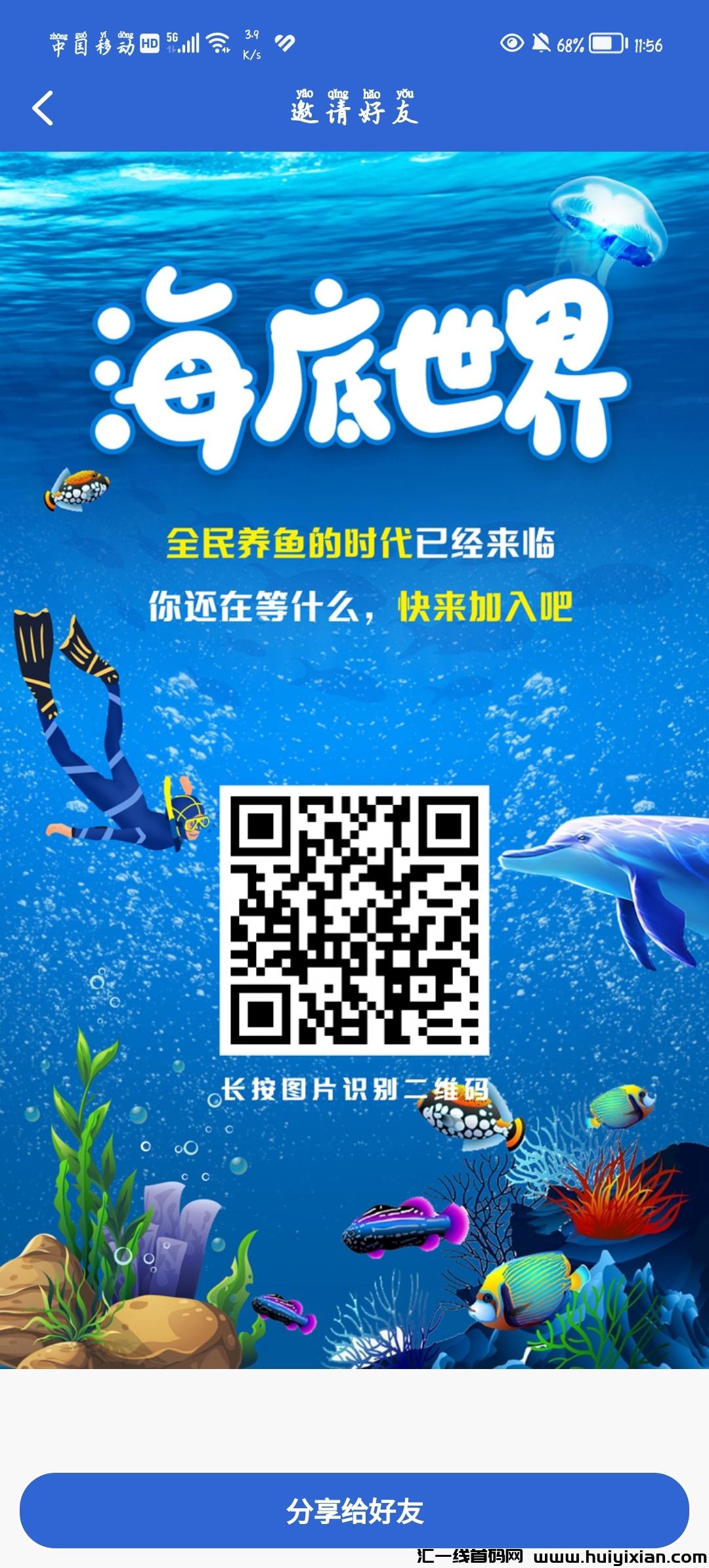Tap the 分享给好友 button
Viewport: 709px width, 1568px height.
pos(354,1510)
